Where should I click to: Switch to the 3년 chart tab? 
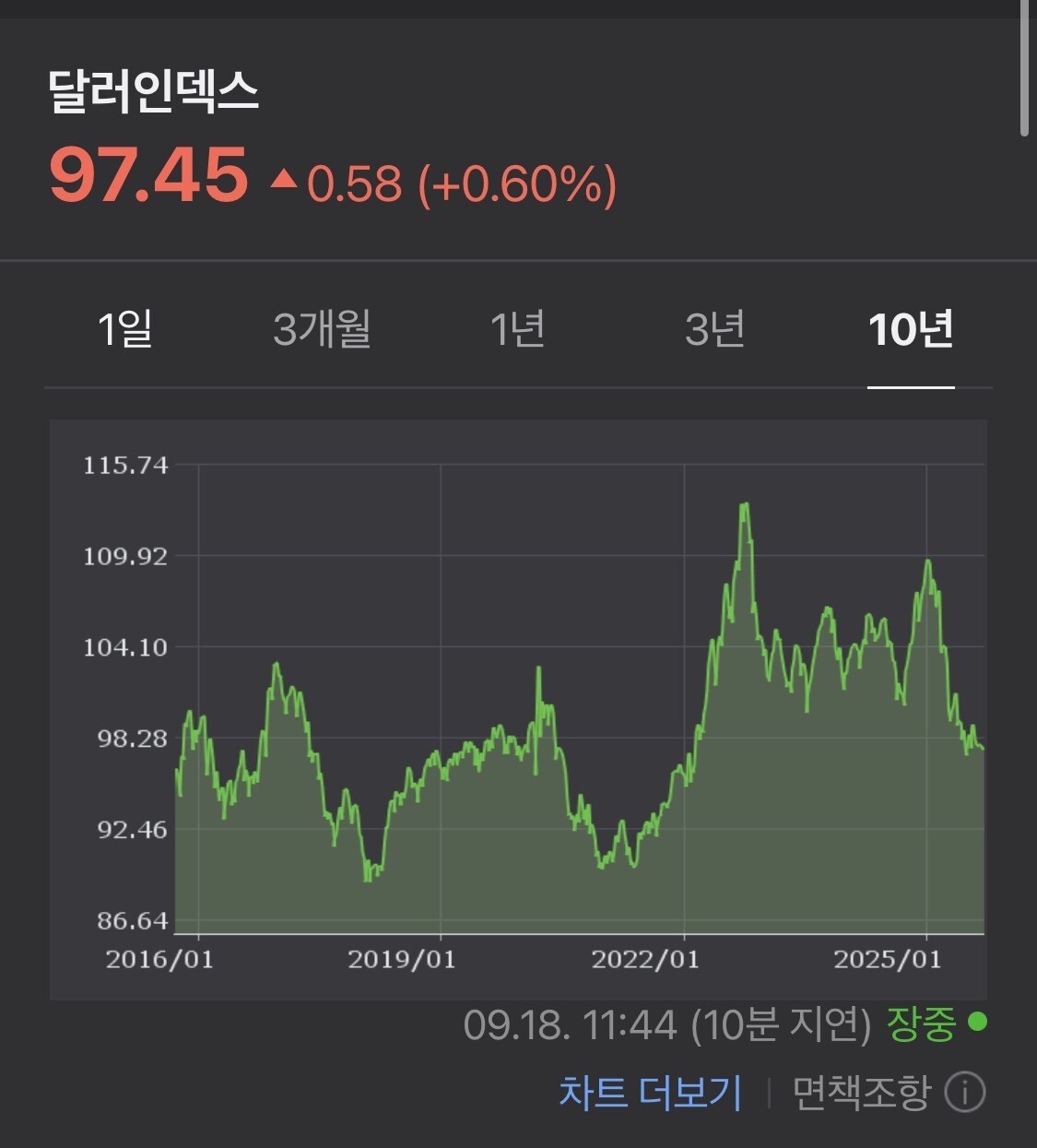tap(714, 329)
